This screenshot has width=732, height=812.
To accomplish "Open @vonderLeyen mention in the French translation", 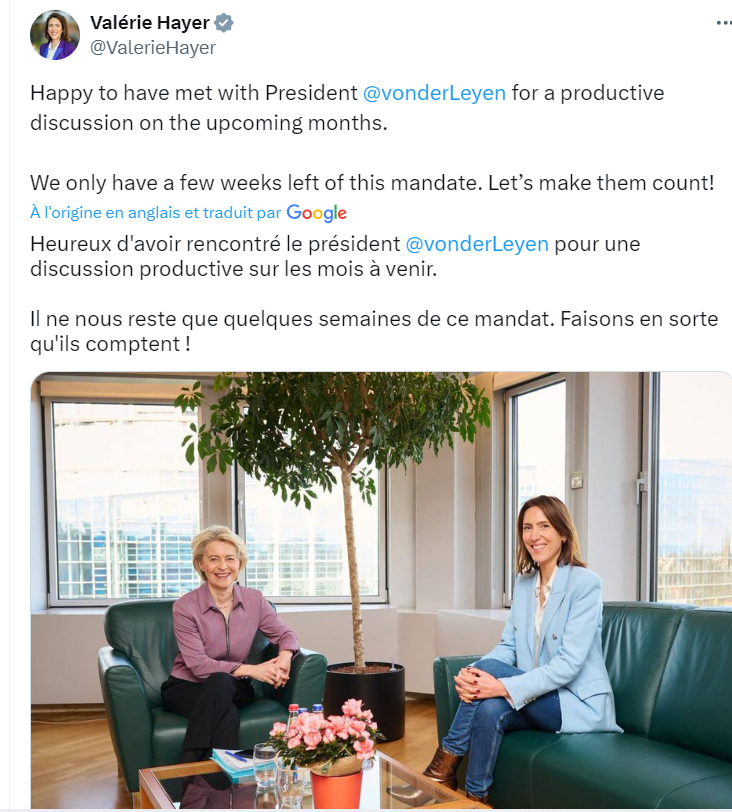I will (477, 244).
